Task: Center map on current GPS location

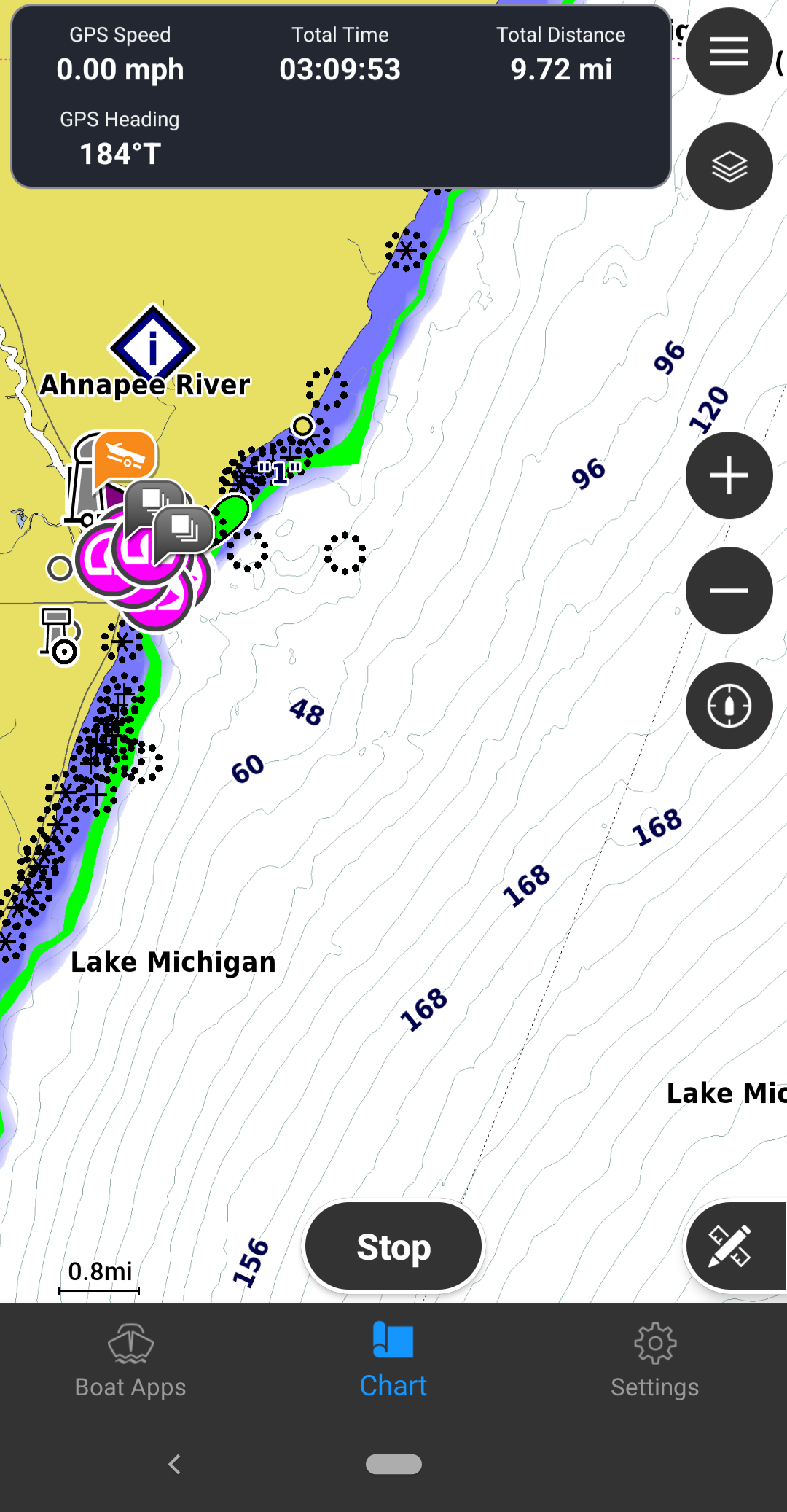Action: coord(729,706)
